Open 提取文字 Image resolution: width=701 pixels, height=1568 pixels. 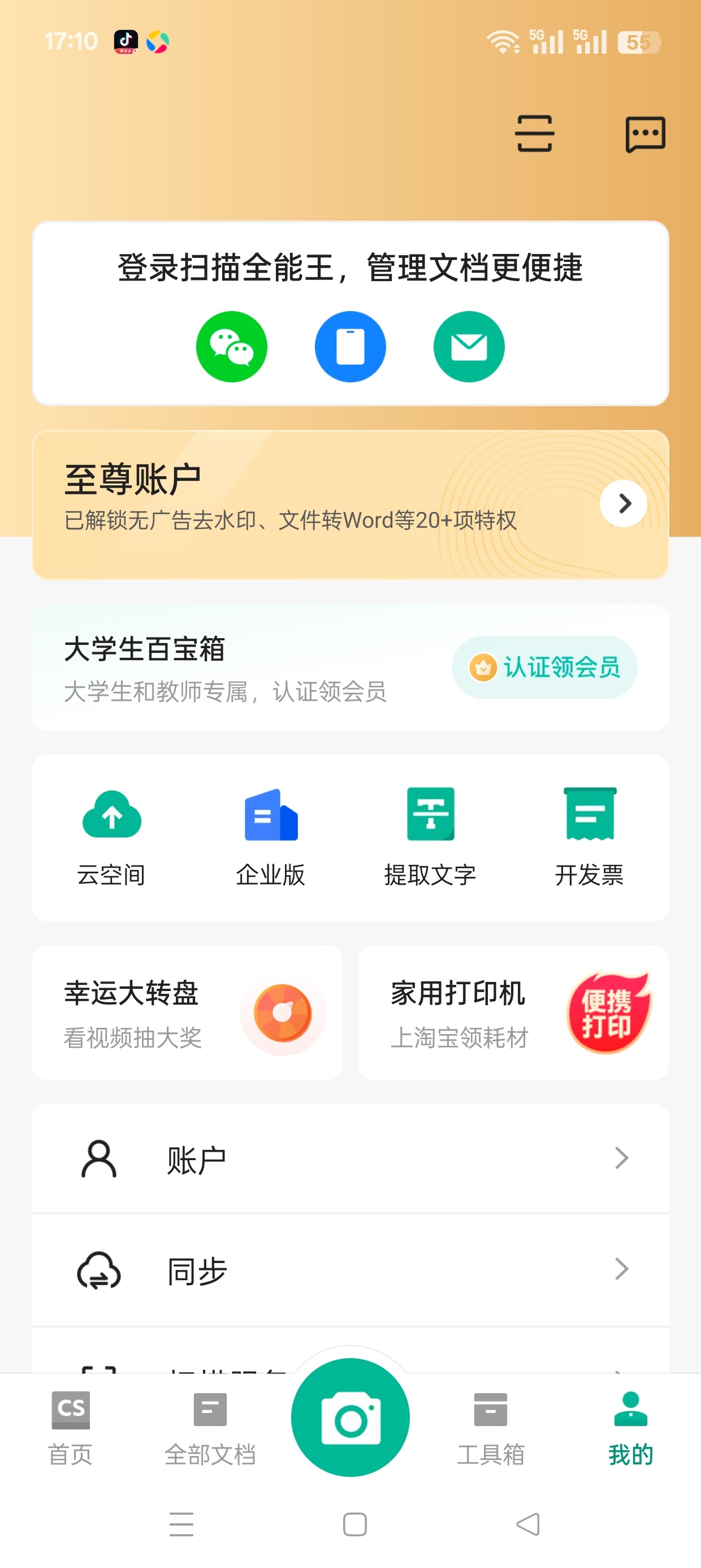tap(430, 838)
